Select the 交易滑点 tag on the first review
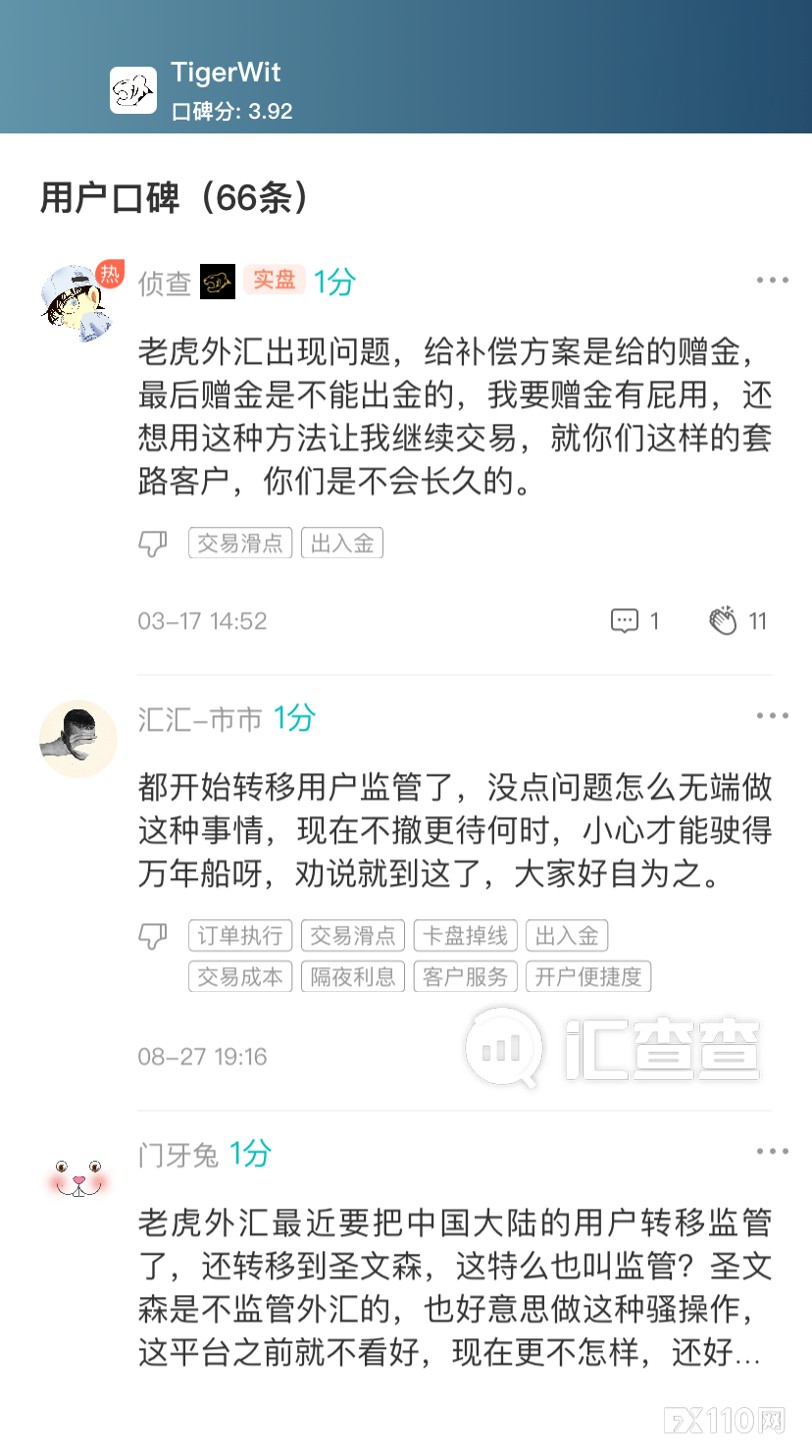The height and width of the screenshot is (1456, 812). [x=240, y=543]
